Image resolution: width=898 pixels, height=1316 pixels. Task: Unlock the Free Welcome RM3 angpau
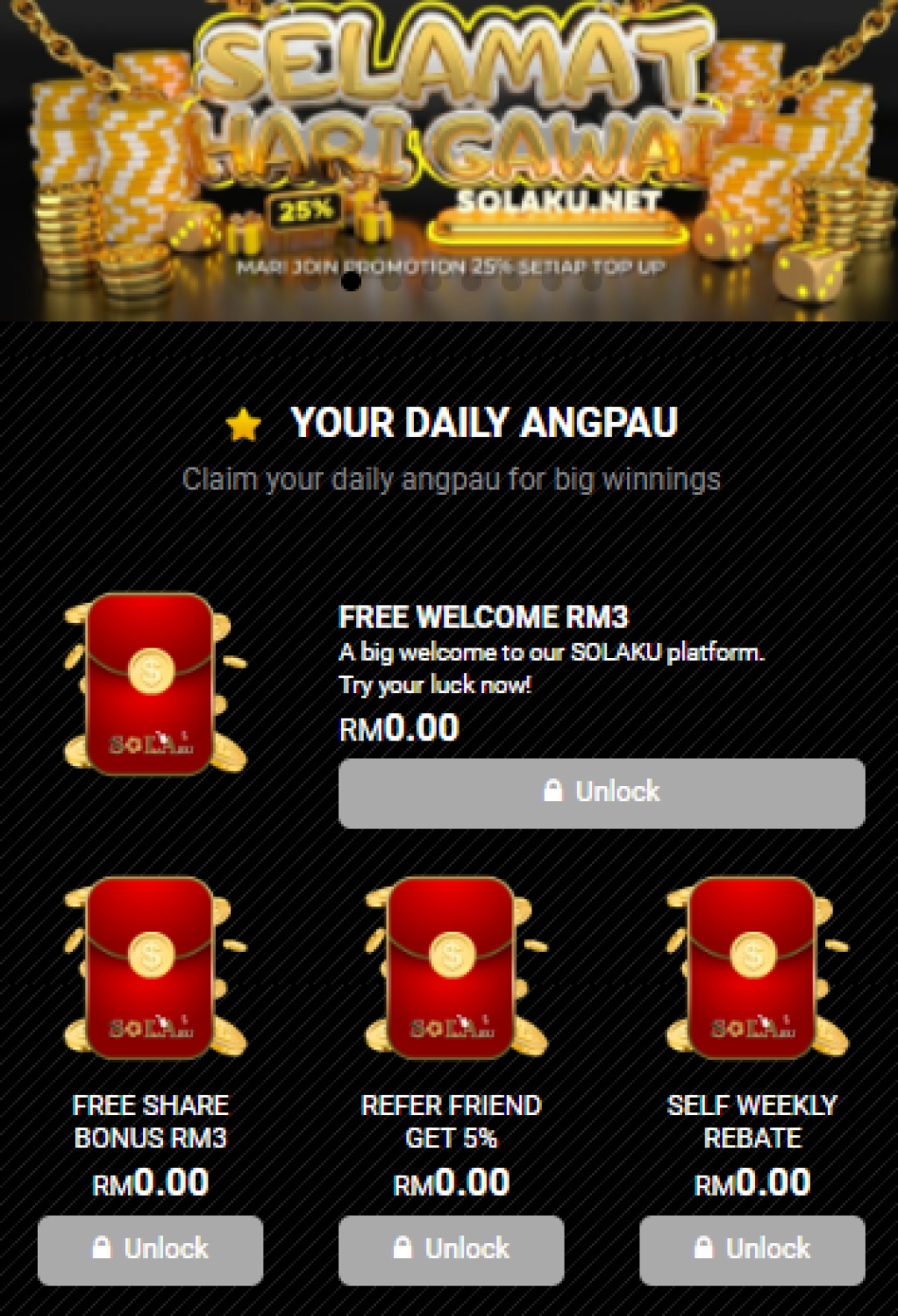(602, 792)
